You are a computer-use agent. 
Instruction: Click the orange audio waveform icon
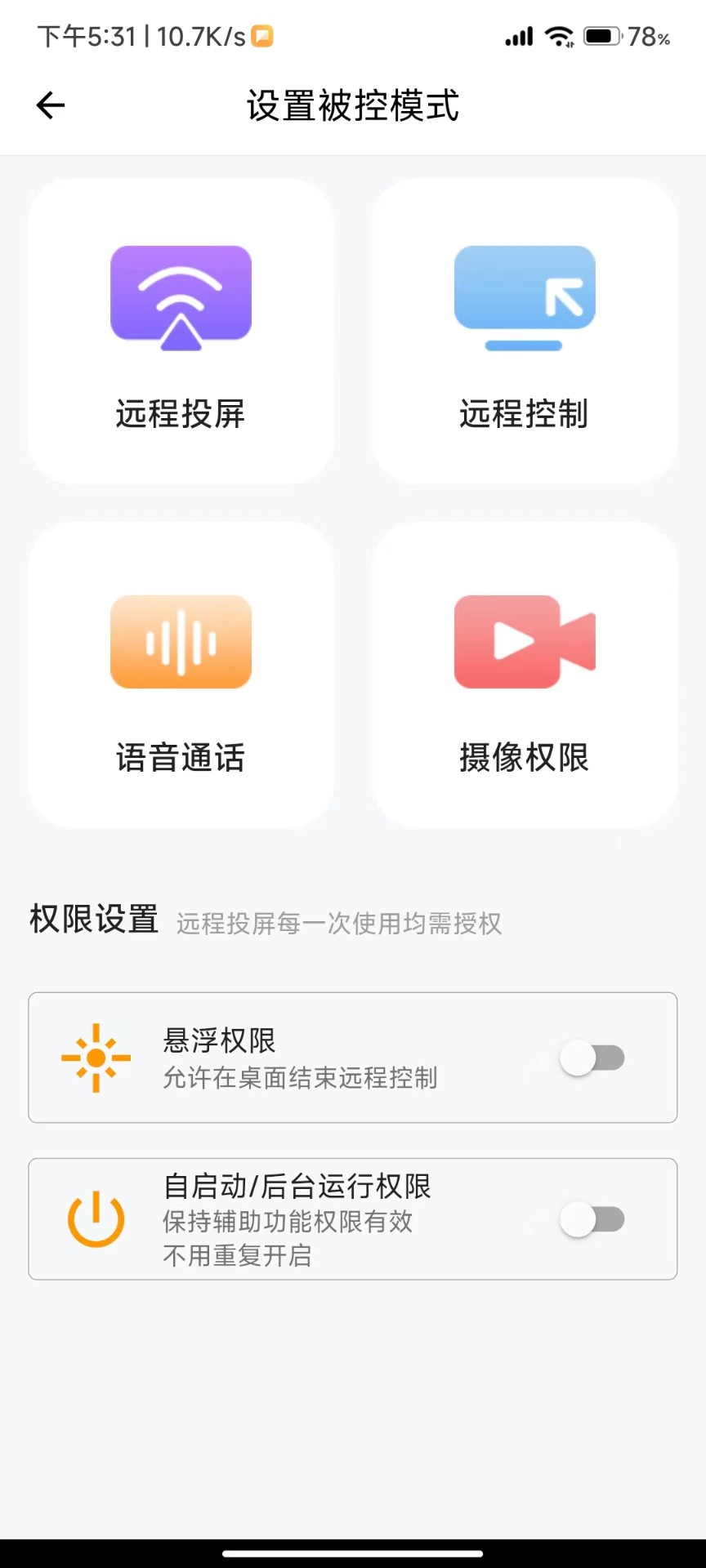181,641
